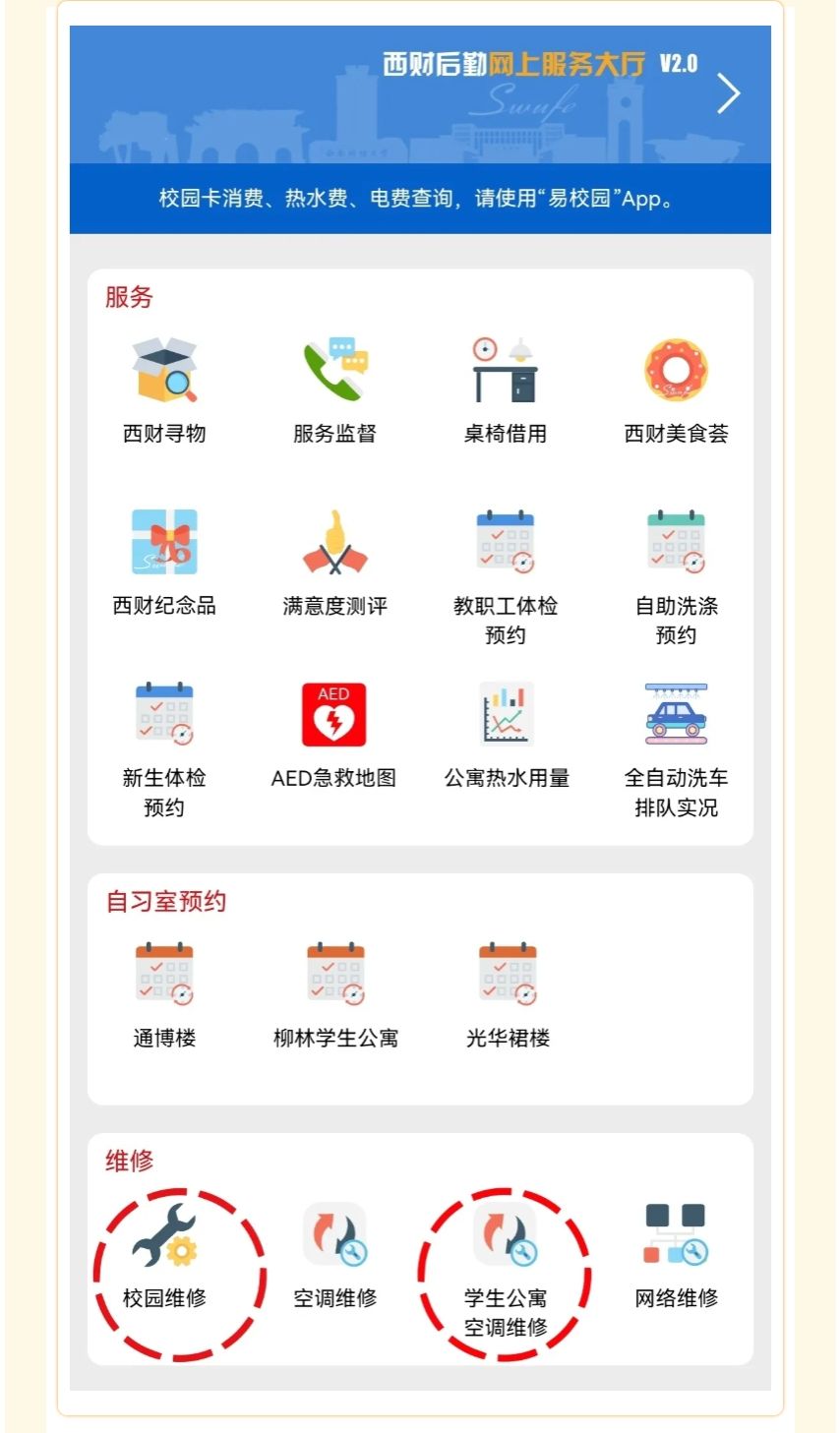The width and height of the screenshot is (840, 1433).
Task: View 公寓热水用量
Action: [507, 735]
